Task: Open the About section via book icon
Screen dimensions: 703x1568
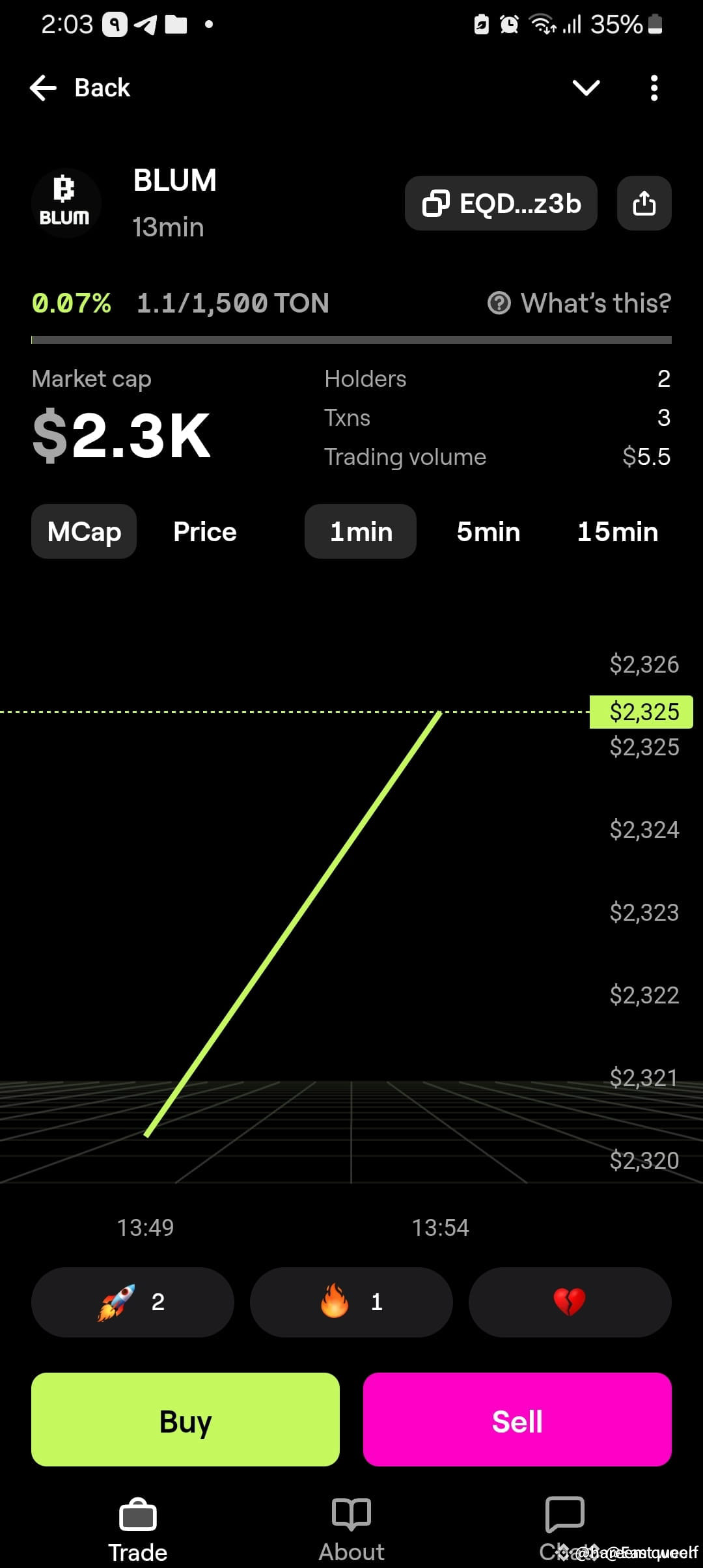Action: [351, 1517]
